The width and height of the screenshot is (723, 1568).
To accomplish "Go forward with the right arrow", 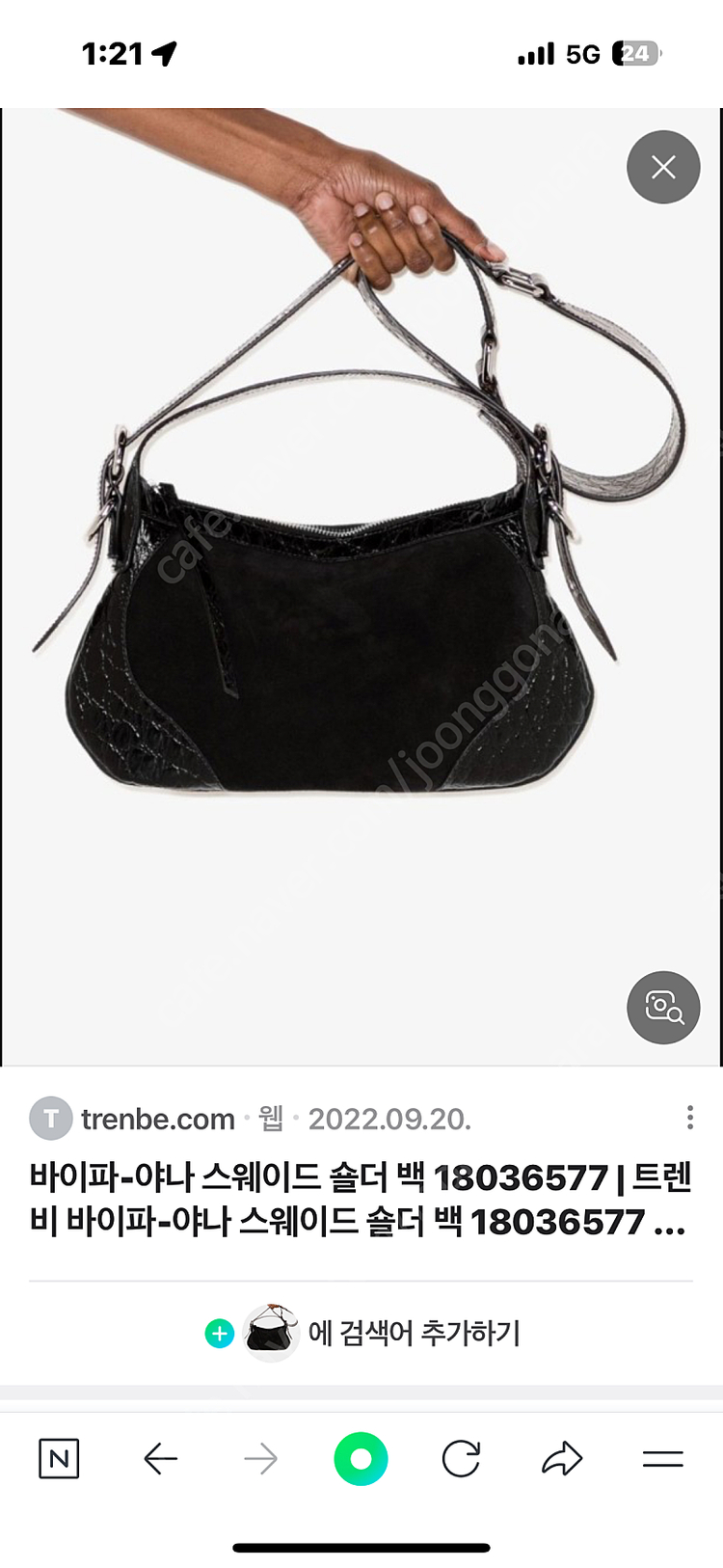I will click(x=261, y=1458).
